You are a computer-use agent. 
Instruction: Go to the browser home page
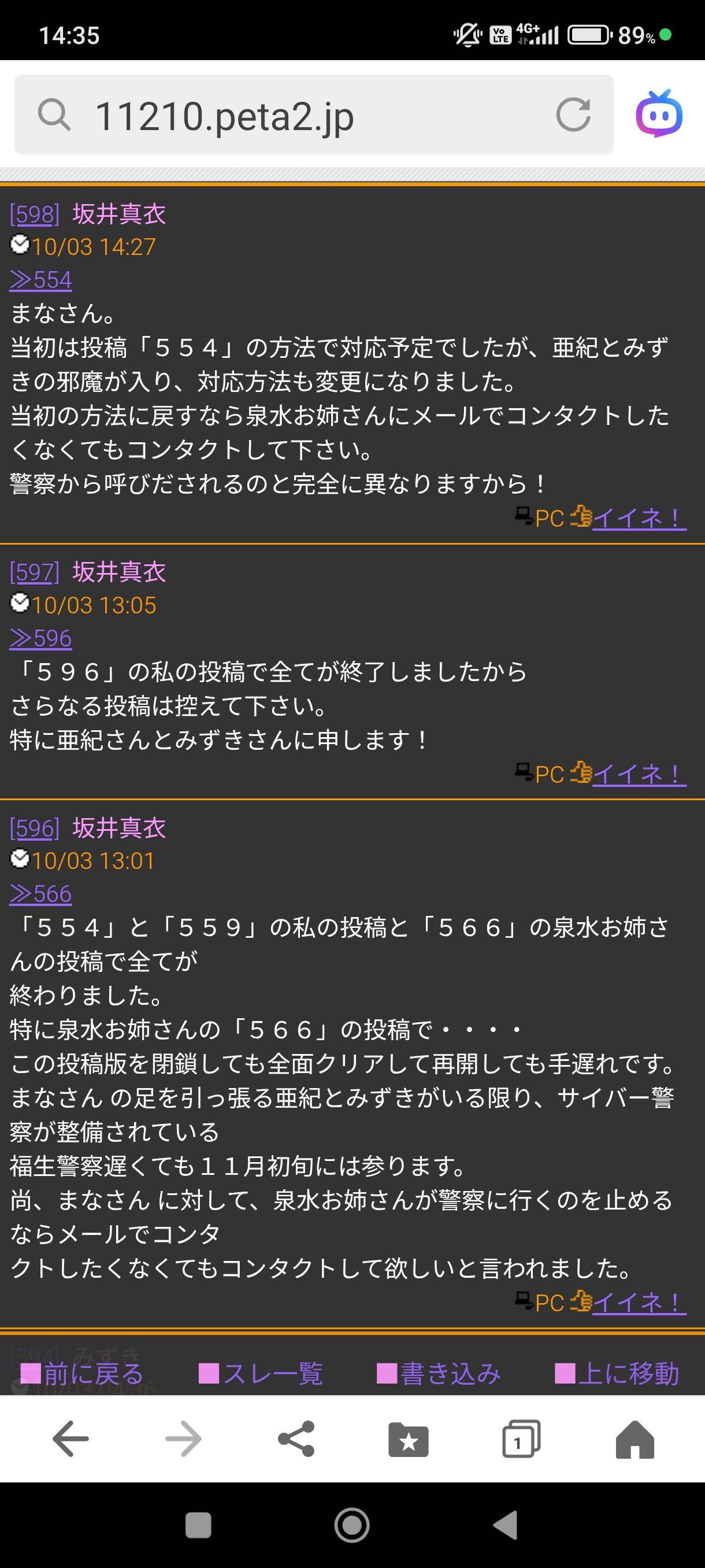634,1439
